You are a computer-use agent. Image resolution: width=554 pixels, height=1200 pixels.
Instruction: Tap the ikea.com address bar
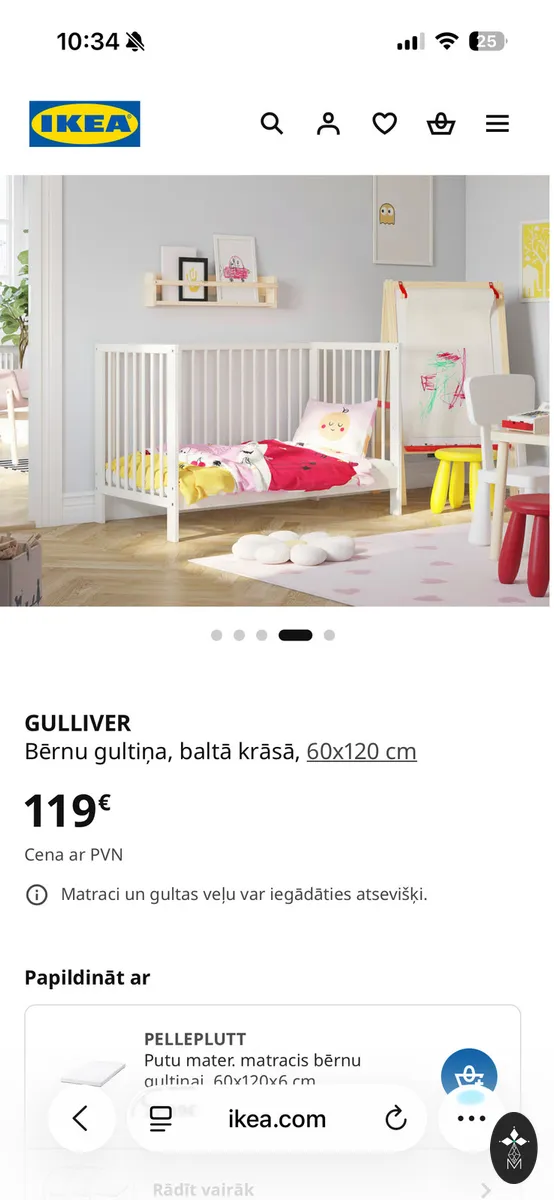pos(277,1119)
